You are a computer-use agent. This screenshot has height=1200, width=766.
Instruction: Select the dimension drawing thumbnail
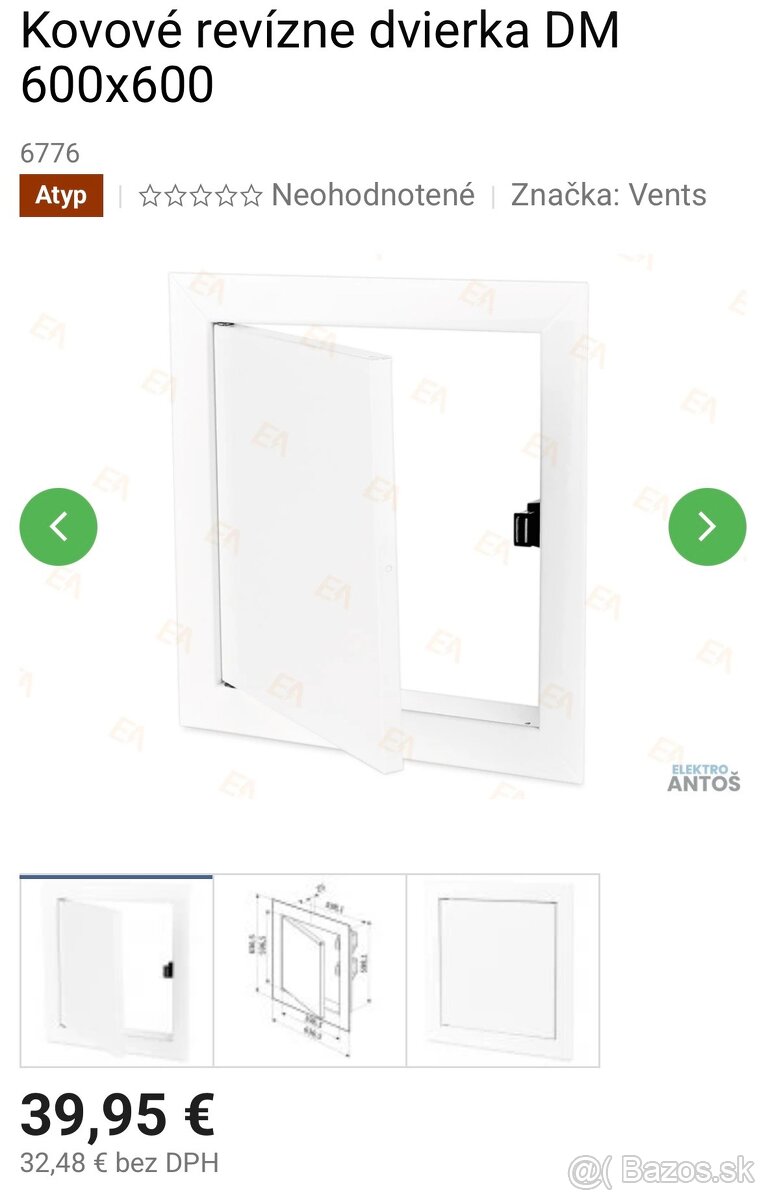coord(310,971)
